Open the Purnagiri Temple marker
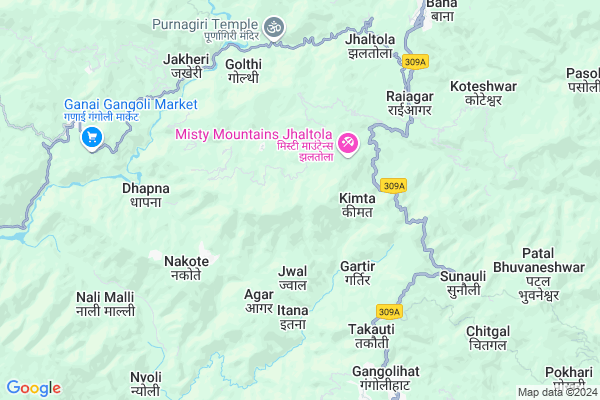Screen dimensions: 600x400 click(275, 25)
